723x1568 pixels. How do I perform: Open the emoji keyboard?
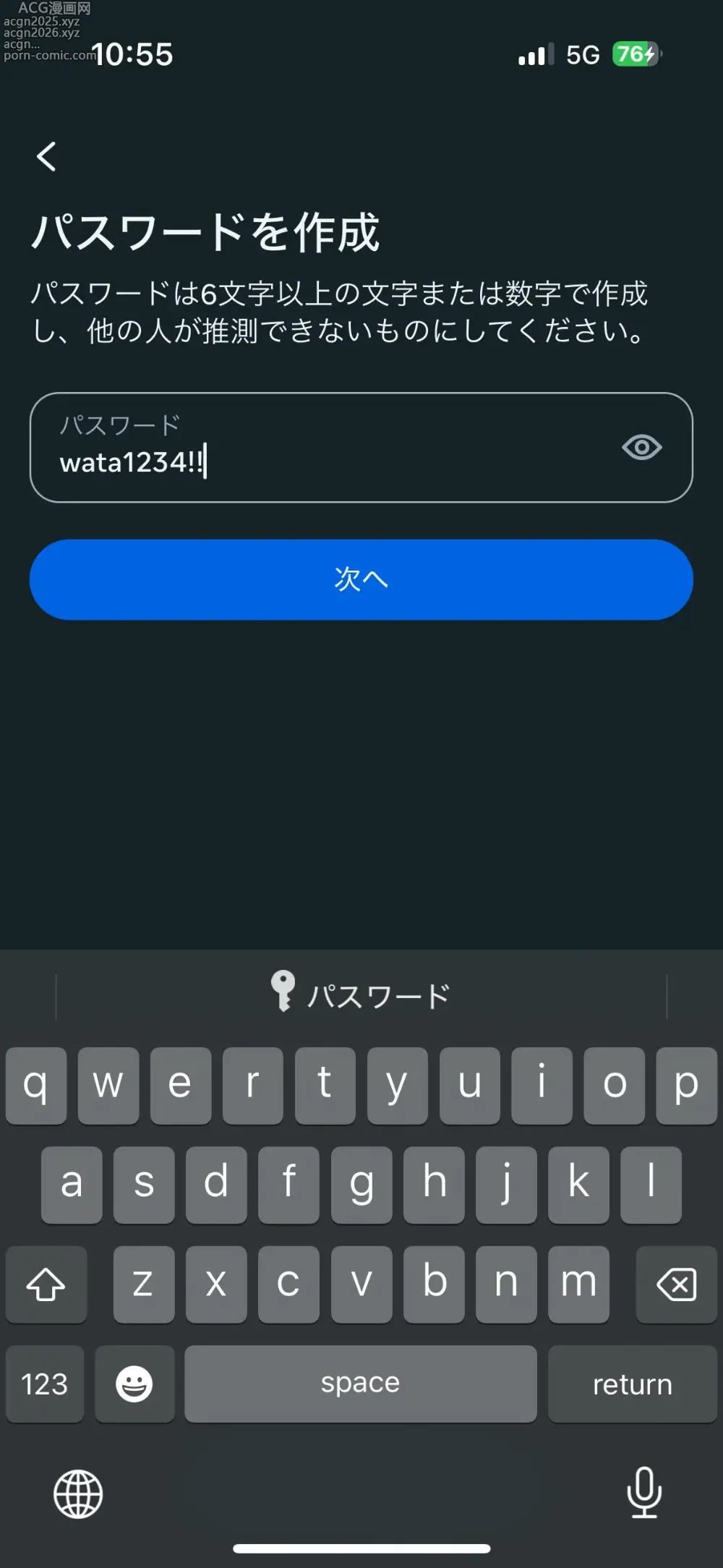(x=134, y=1384)
